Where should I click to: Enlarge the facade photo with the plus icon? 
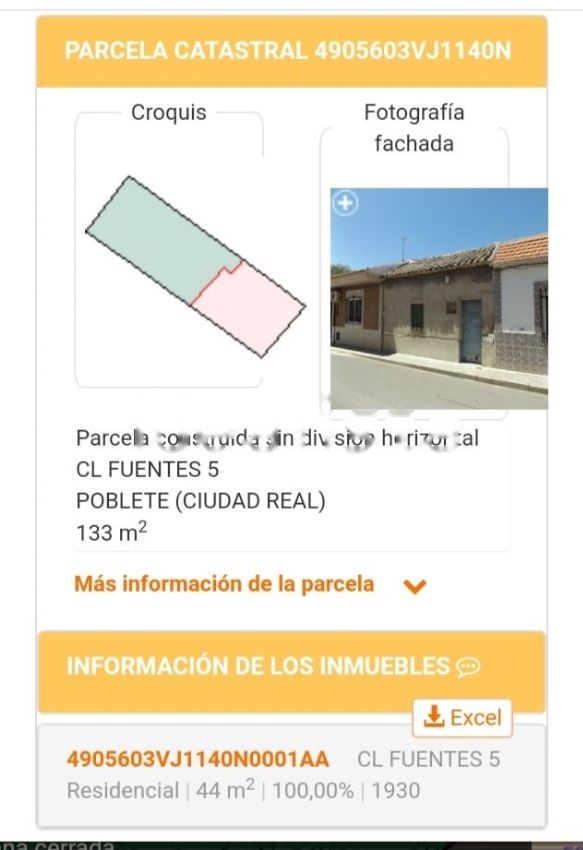[x=345, y=204]
